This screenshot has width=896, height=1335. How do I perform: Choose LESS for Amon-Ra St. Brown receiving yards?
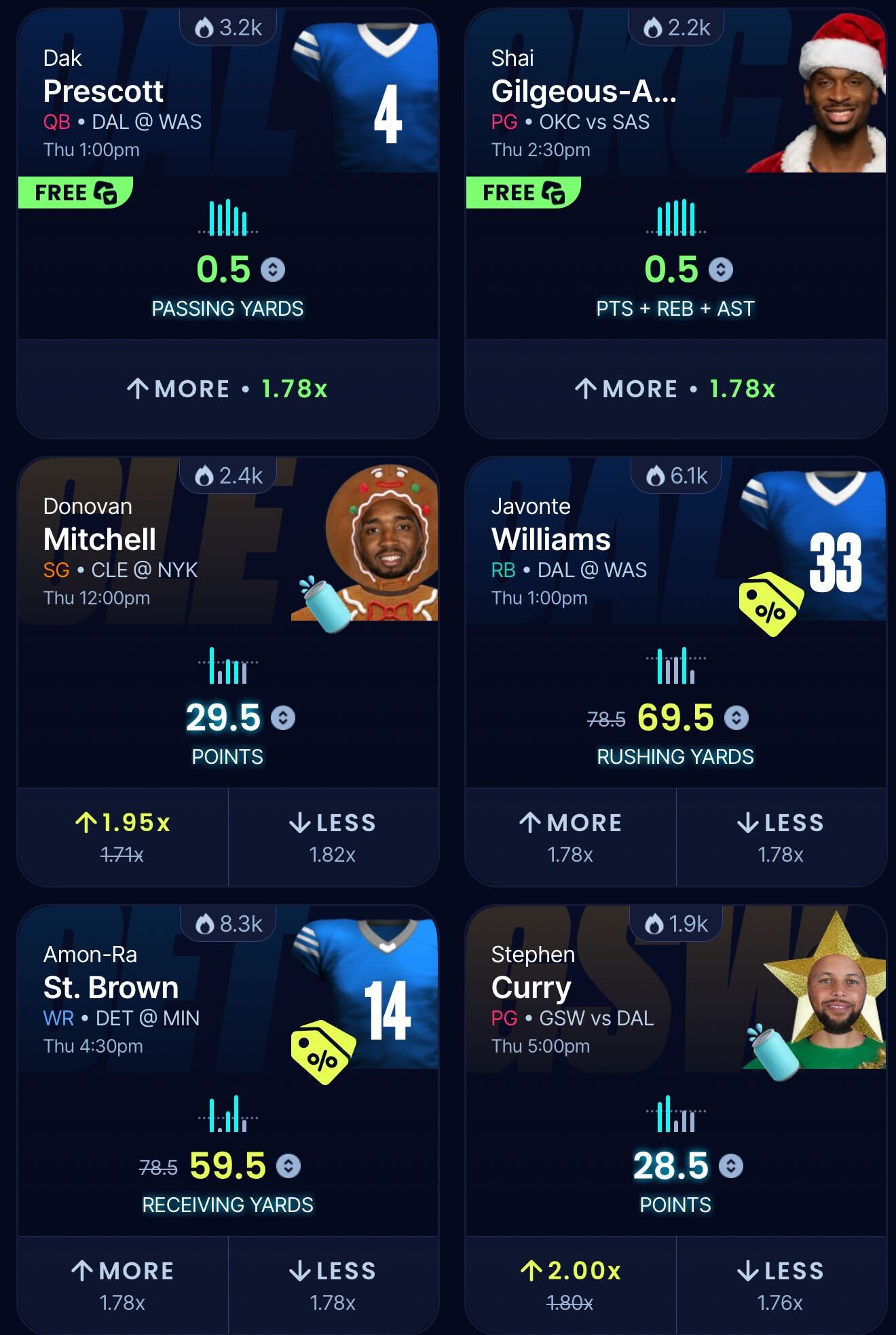coord(333,1284)
